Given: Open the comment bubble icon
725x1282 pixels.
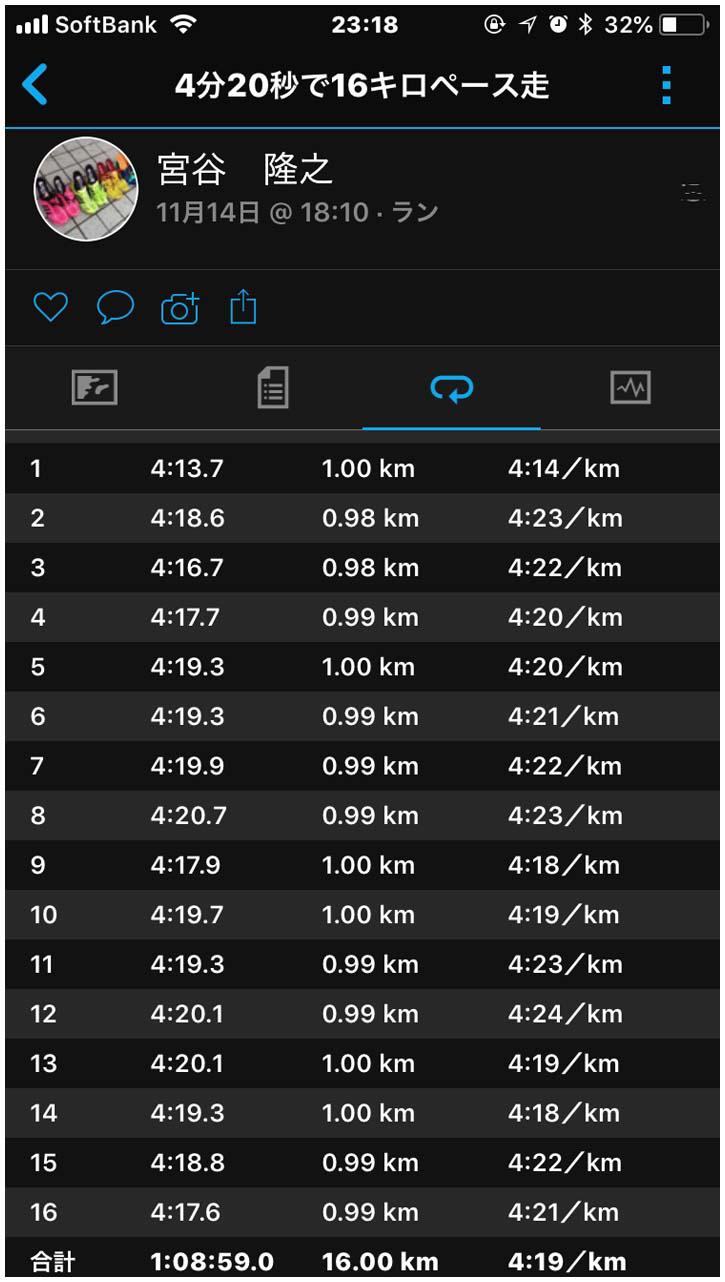Looking at the screenshot, I should click(x=115, y=308).
